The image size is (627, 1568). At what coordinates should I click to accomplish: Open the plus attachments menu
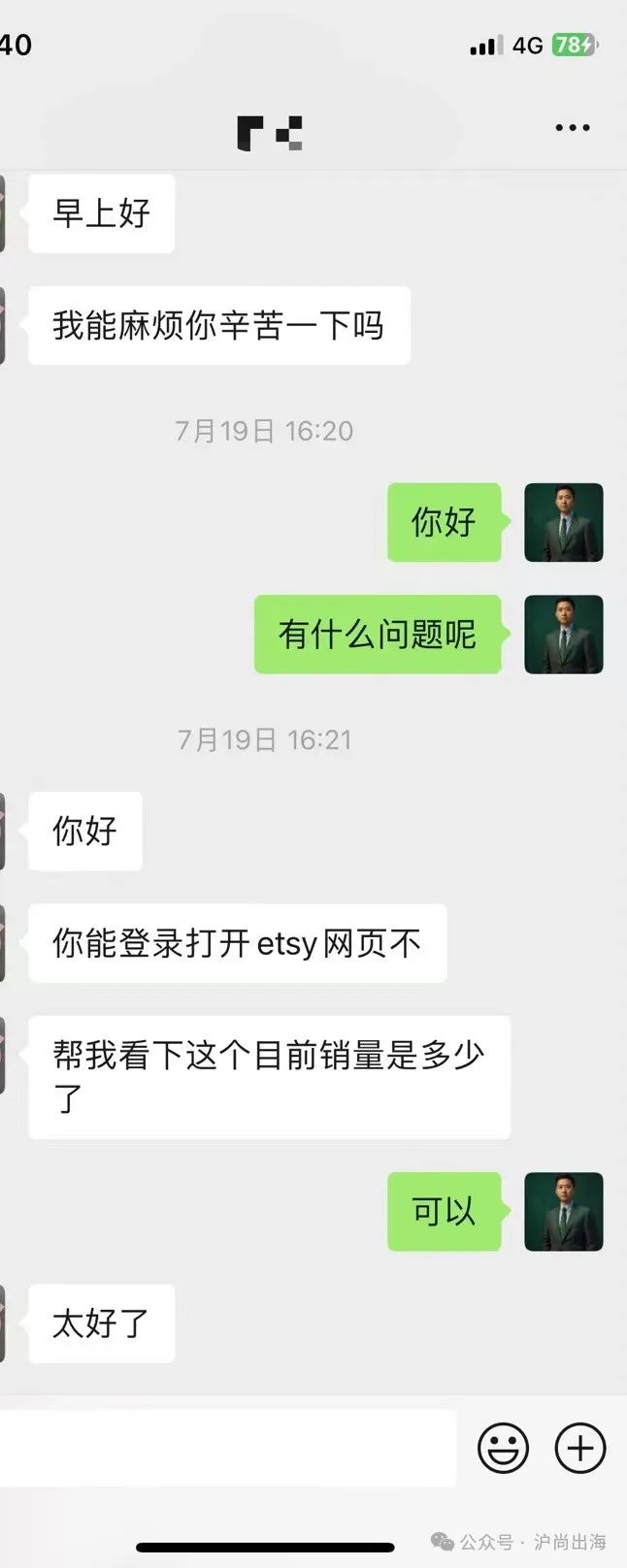(x=579, y=1449)
